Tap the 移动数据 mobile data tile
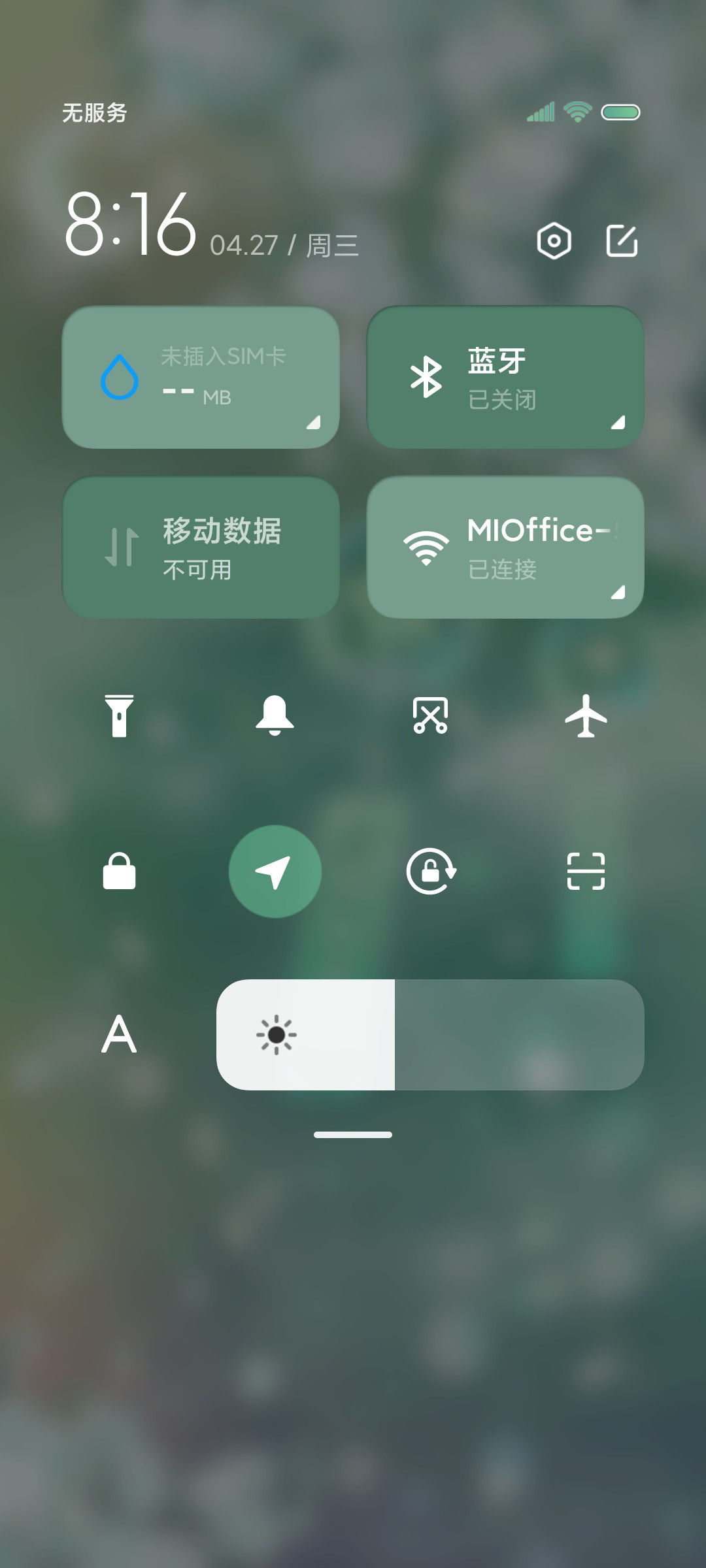This screenshot has width=706, height=1568. pos(201,547)
